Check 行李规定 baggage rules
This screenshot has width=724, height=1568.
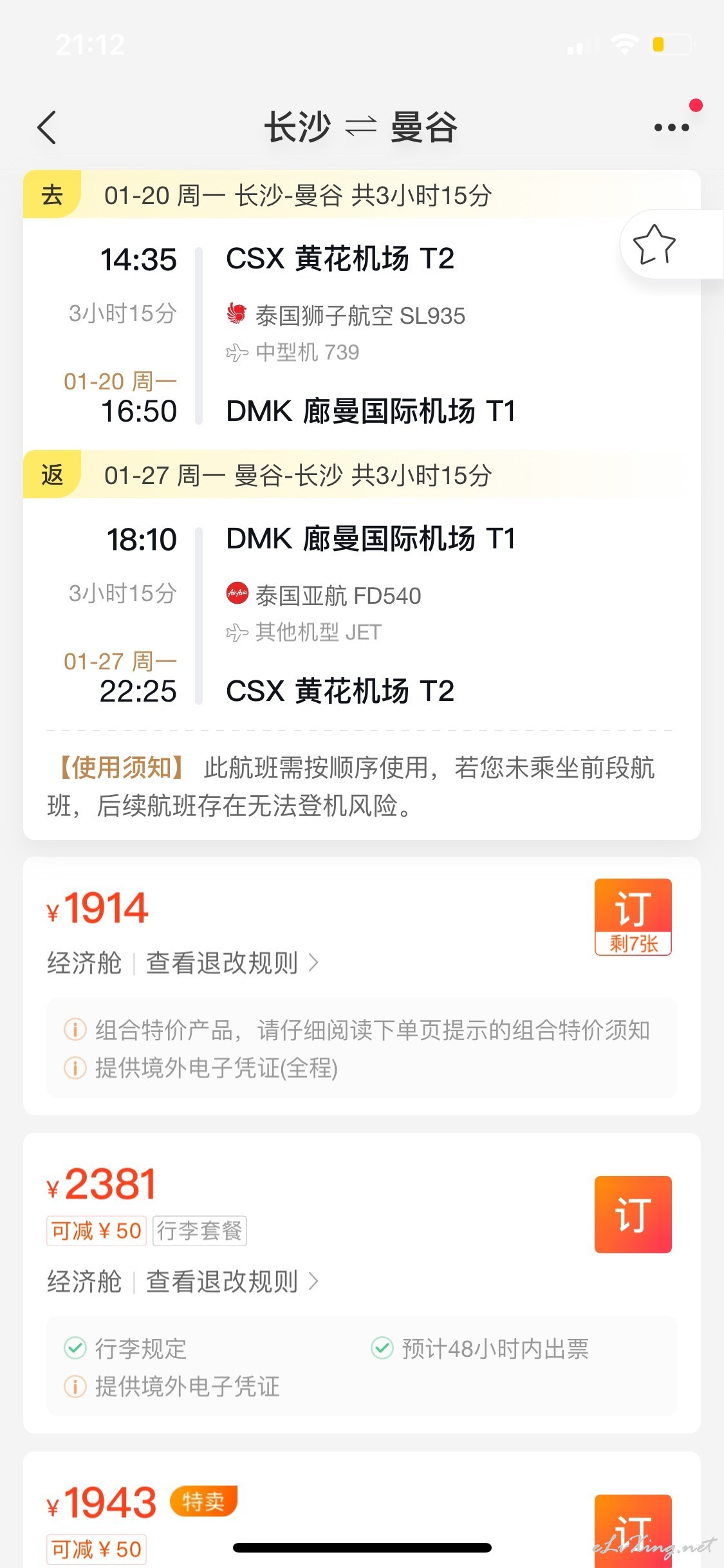125,1348
